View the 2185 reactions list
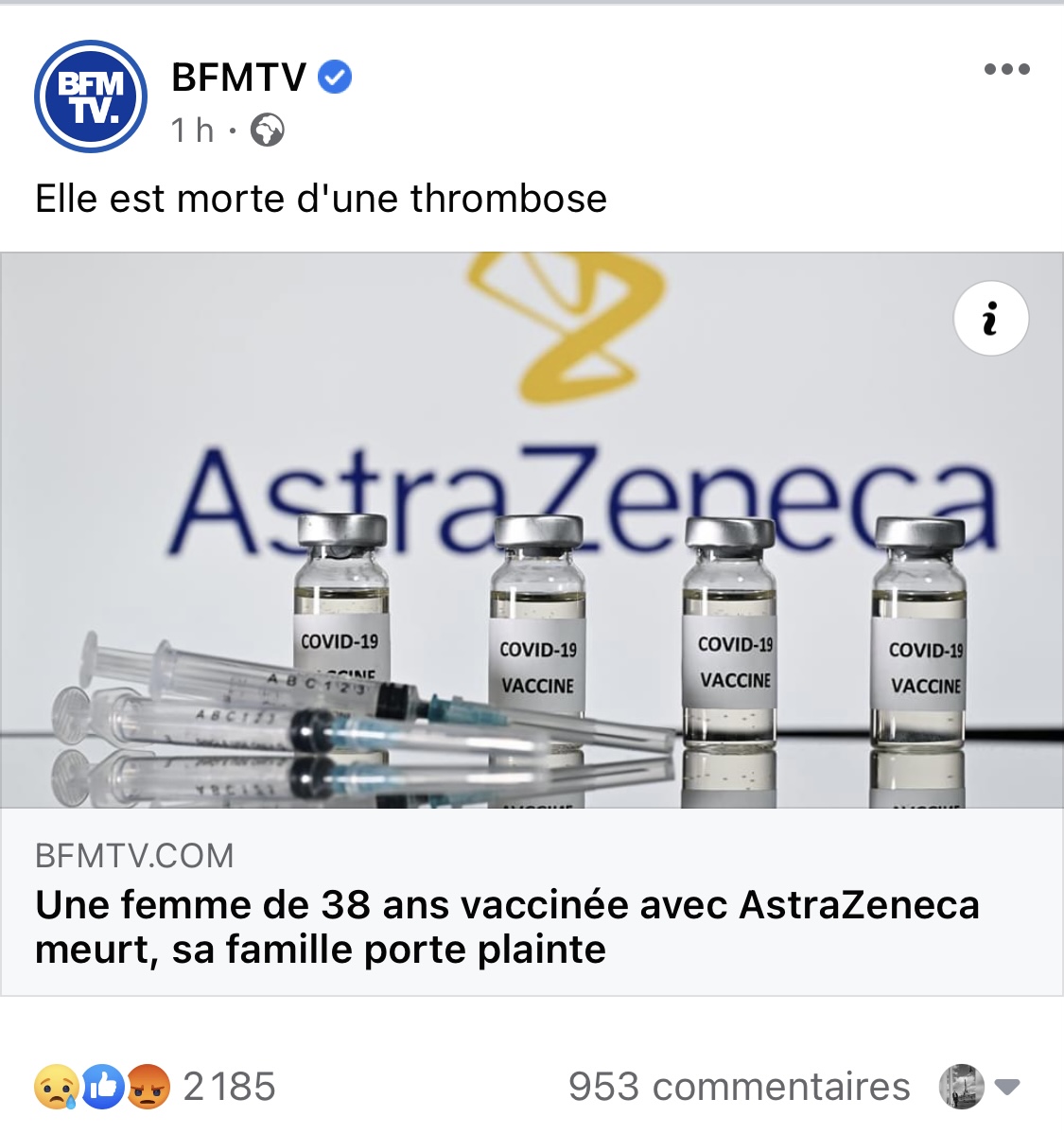 [156, 1087]
